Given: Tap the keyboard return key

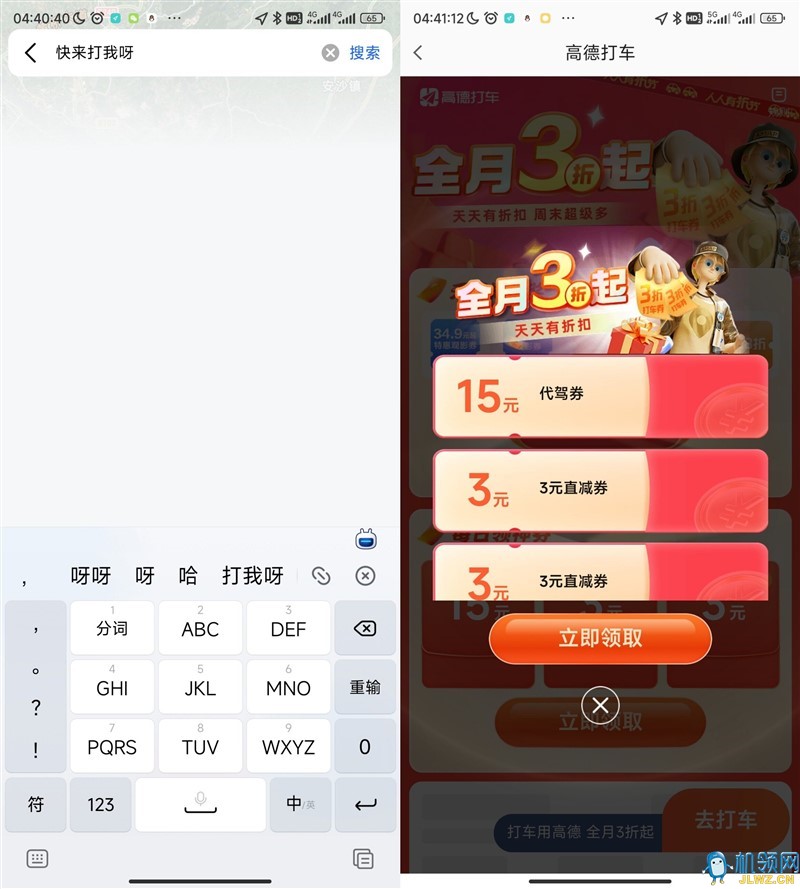Looking at the screenshot, I should click(x=365, y=804).
